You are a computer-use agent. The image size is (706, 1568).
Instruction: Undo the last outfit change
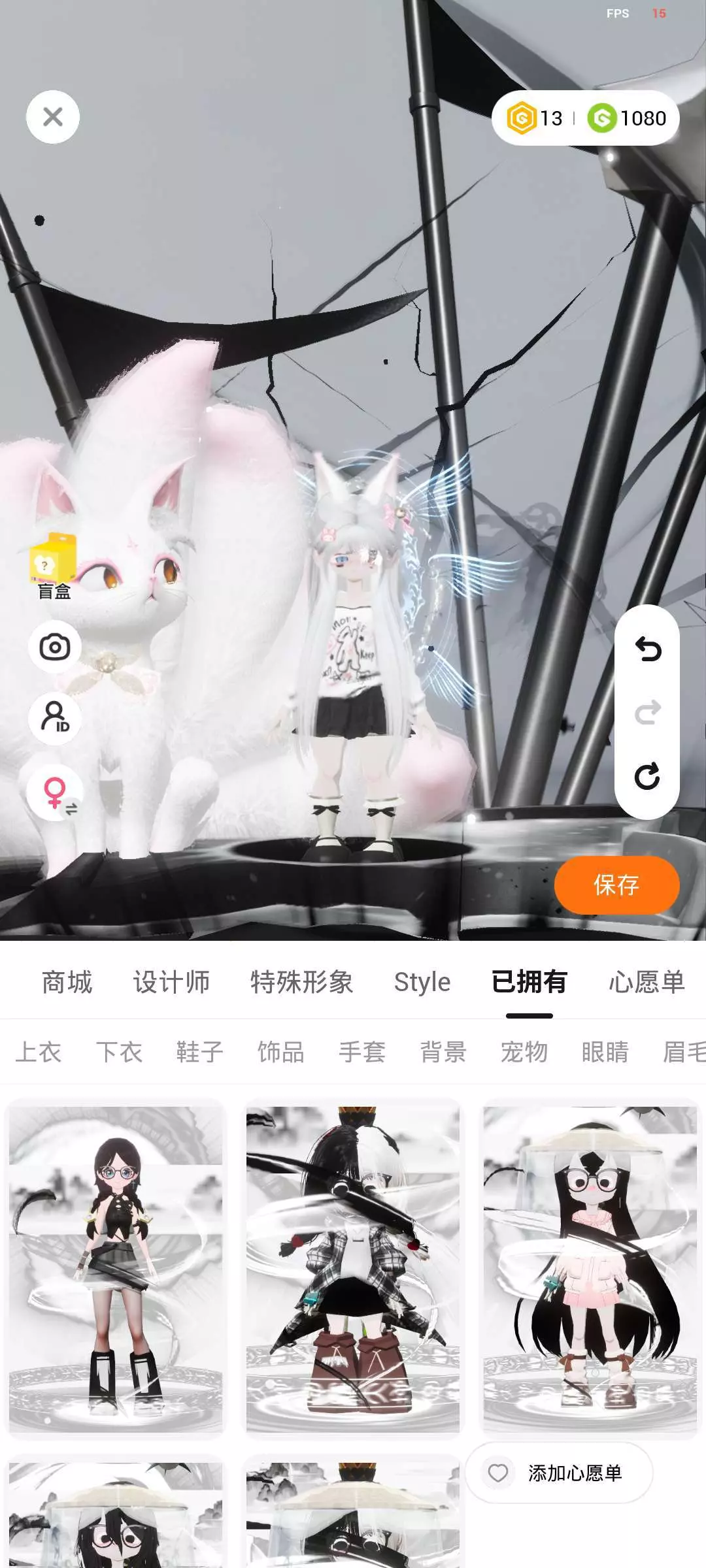pyautogui.click(x=648, y=649)
